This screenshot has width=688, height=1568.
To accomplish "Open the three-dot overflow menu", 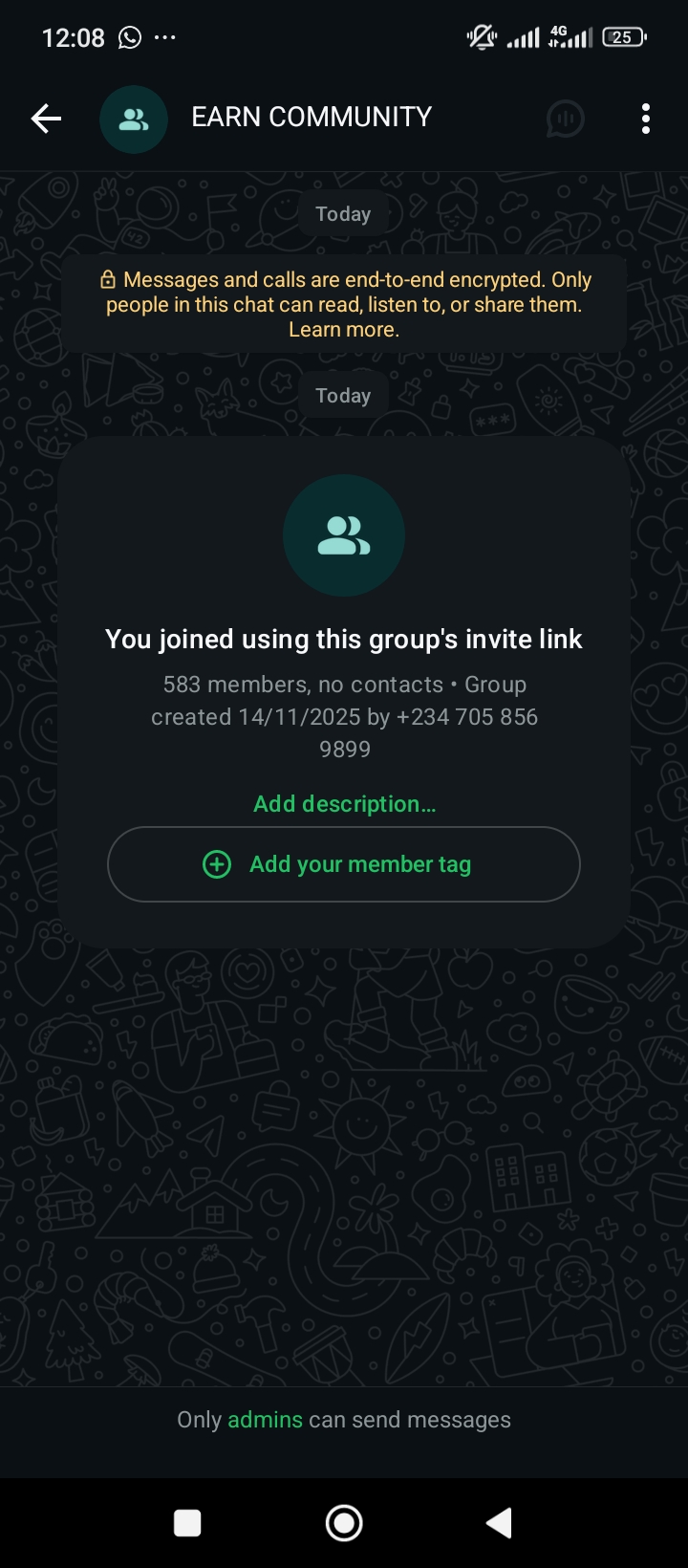I will 646,119.
